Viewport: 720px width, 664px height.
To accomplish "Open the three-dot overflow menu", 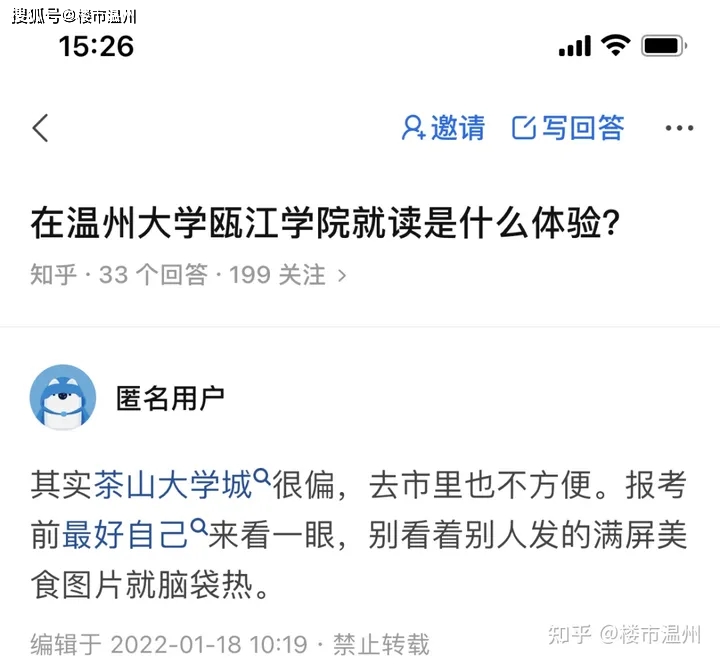I will click(679, 128).
